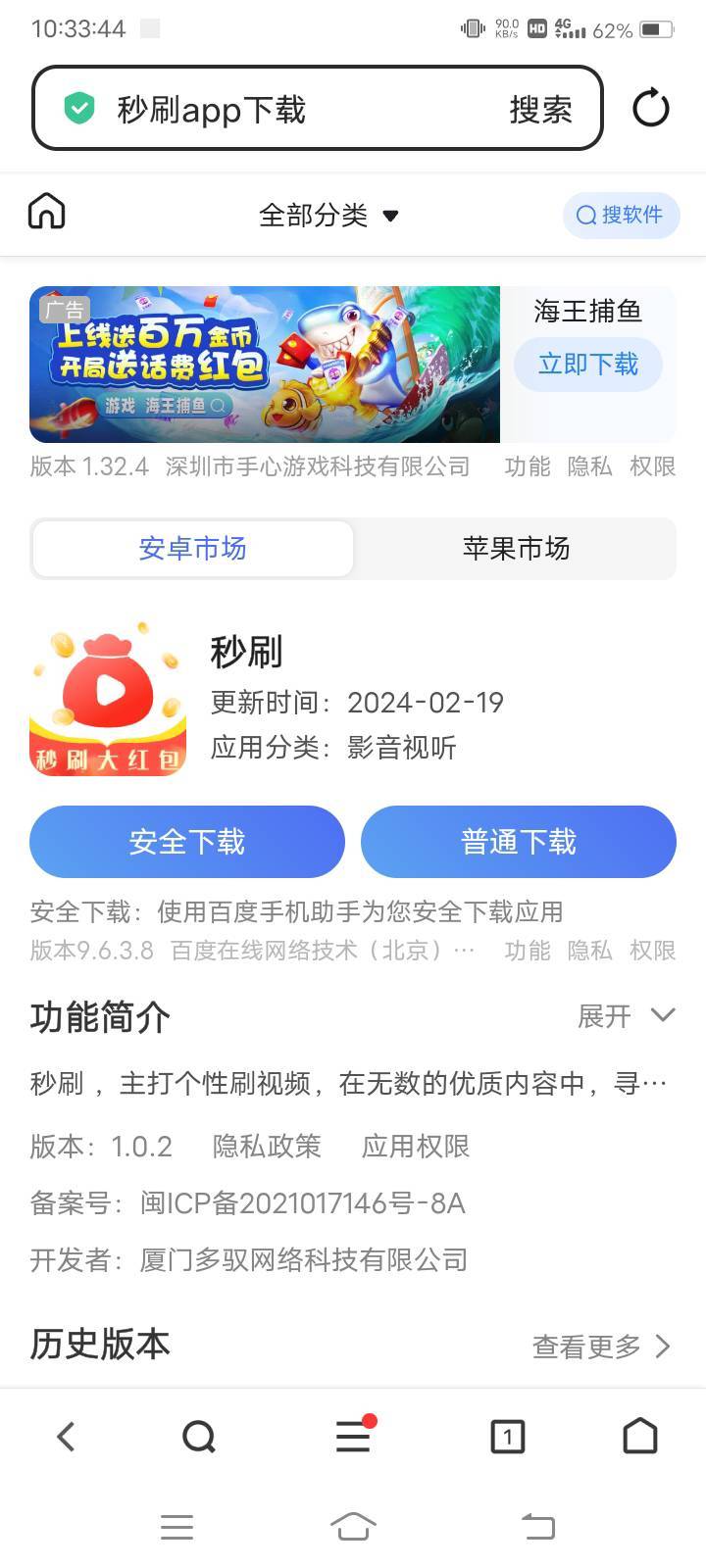The width and height of the screenshot is (706, 1568).
Task: Tap 立即下载 for 海王捕鱼
Action: 588,365
